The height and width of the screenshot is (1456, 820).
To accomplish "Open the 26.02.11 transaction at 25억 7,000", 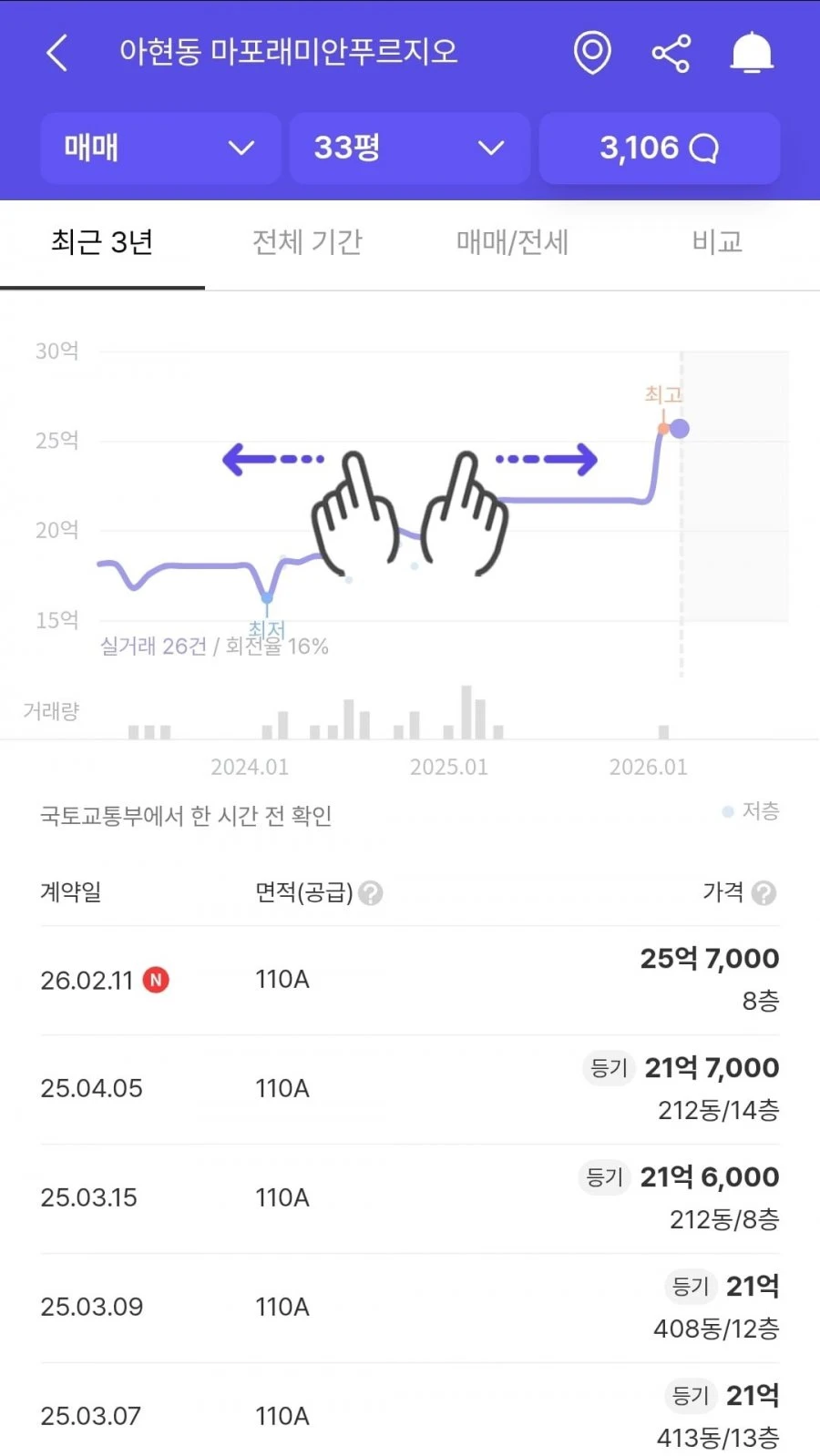I will point(410,981).
